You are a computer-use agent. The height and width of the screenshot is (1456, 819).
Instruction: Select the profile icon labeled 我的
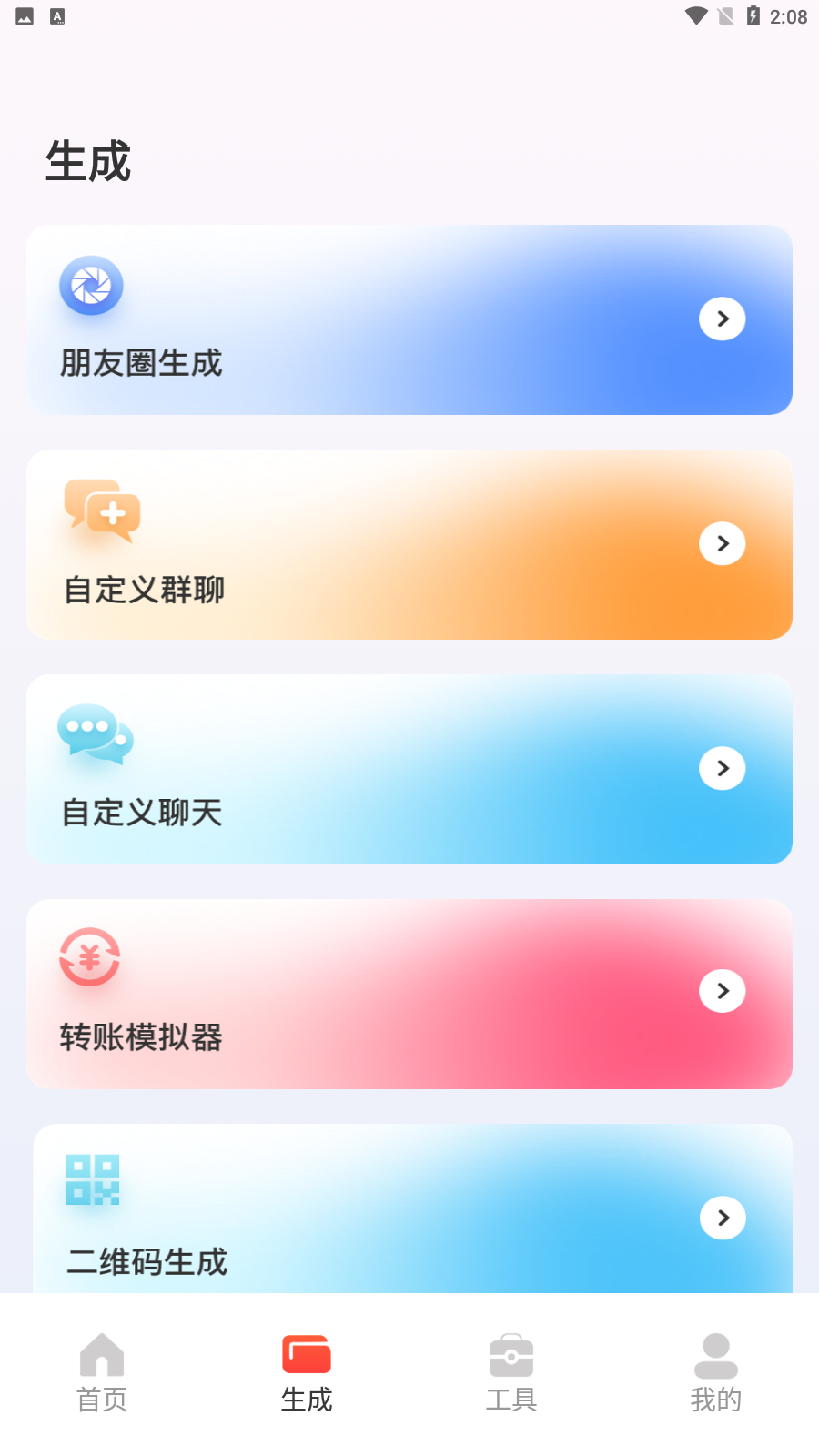tap(716, 1355)
